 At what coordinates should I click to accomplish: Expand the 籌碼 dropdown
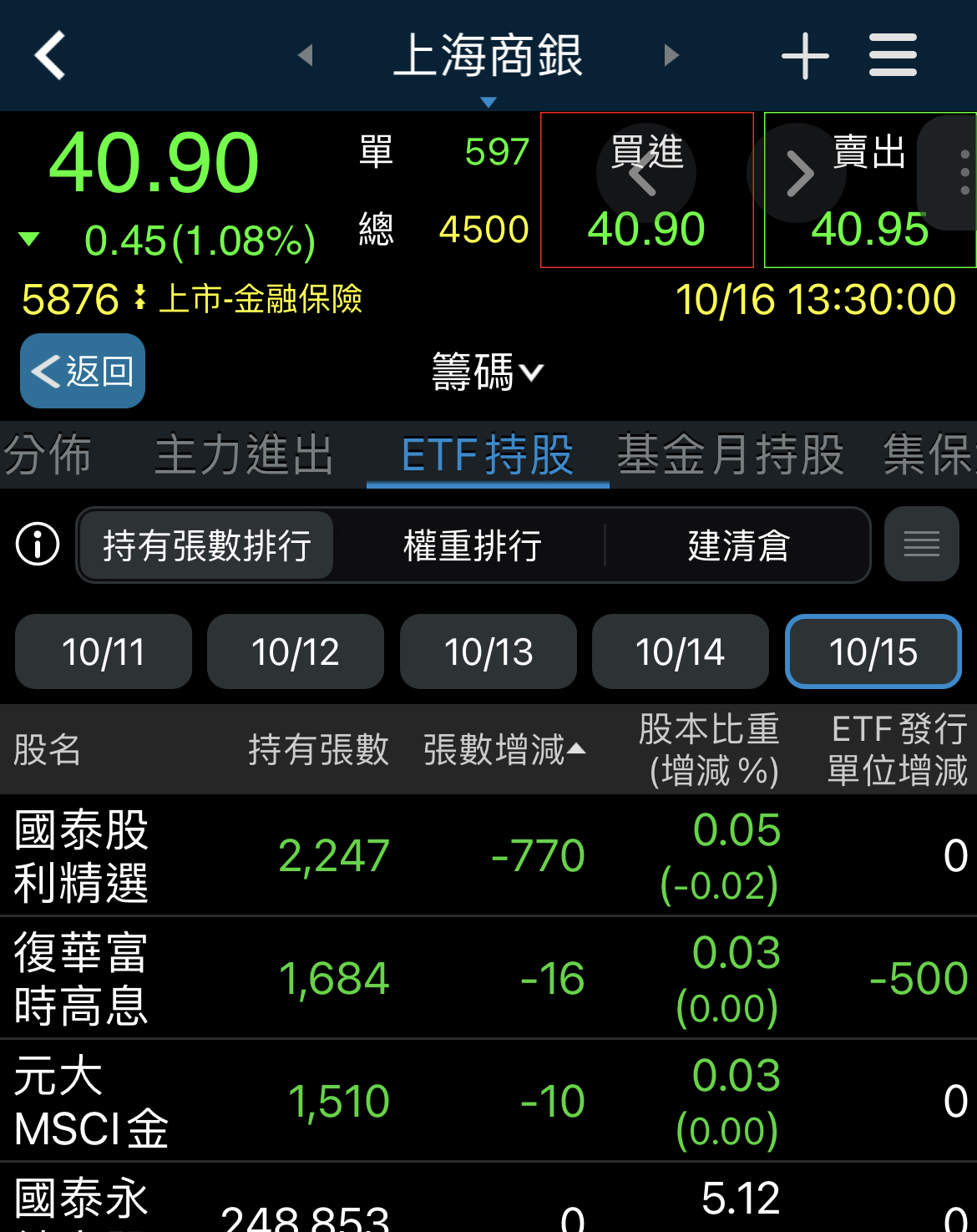point(488,372)
